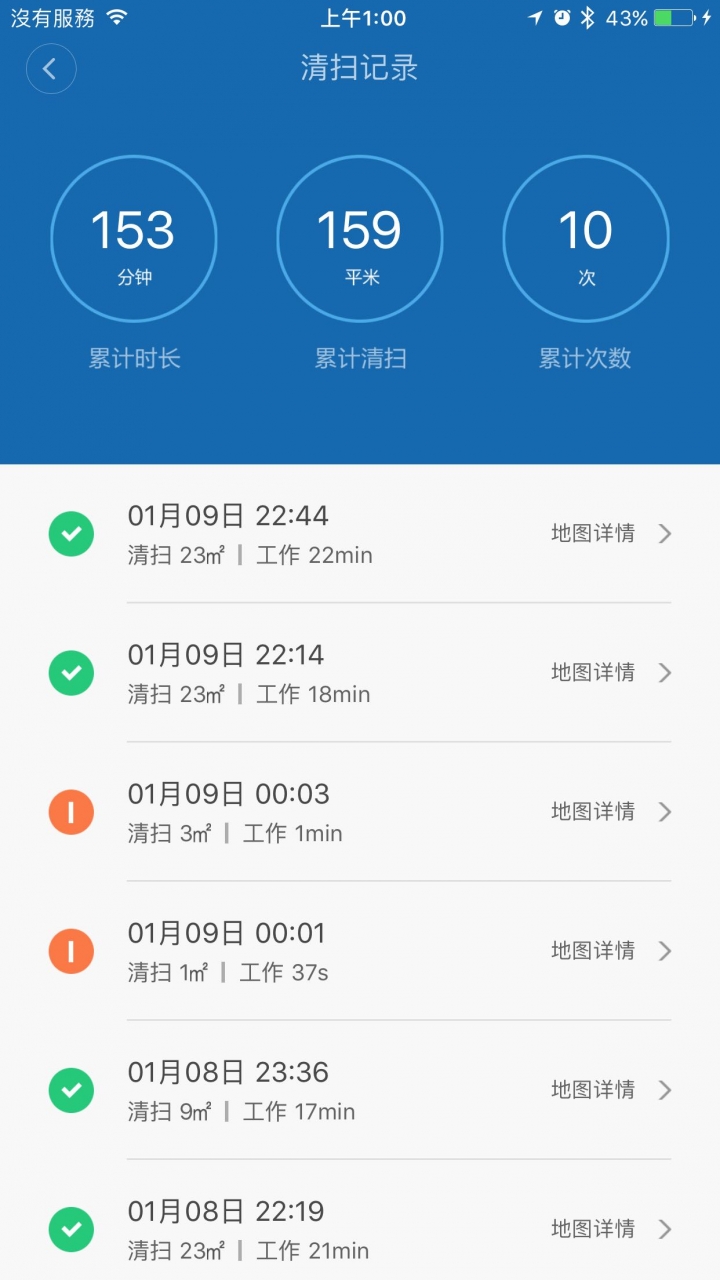Viewport: 720px width, 1280px height.
Task: Open the 01月09日 00:01 cleaning record
Action: click(360, 951)
